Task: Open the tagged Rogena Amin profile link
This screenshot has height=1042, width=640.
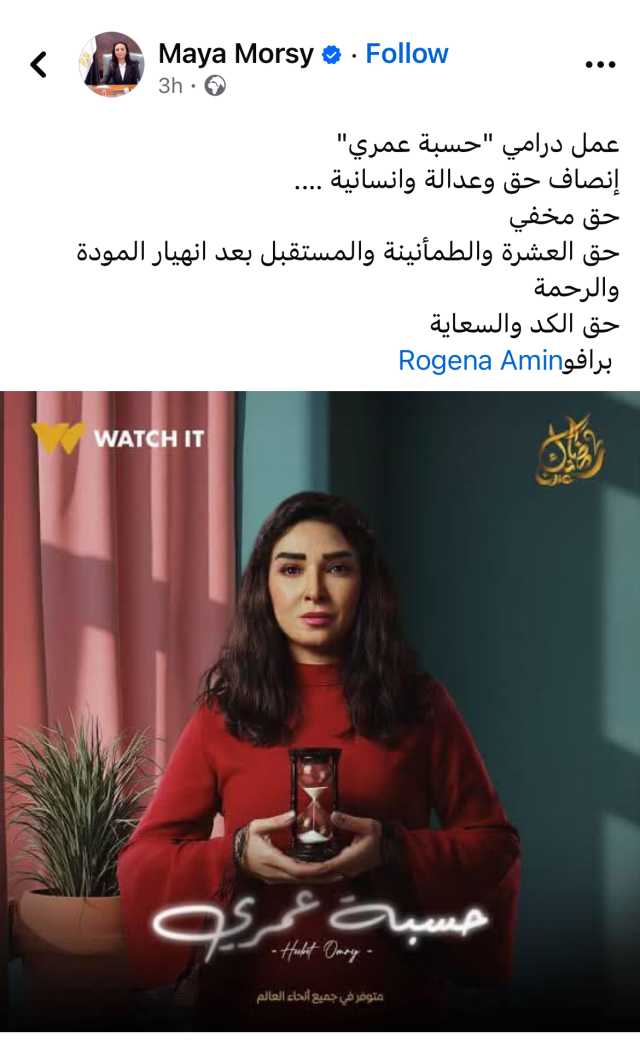Action: [x=480, y=361]
